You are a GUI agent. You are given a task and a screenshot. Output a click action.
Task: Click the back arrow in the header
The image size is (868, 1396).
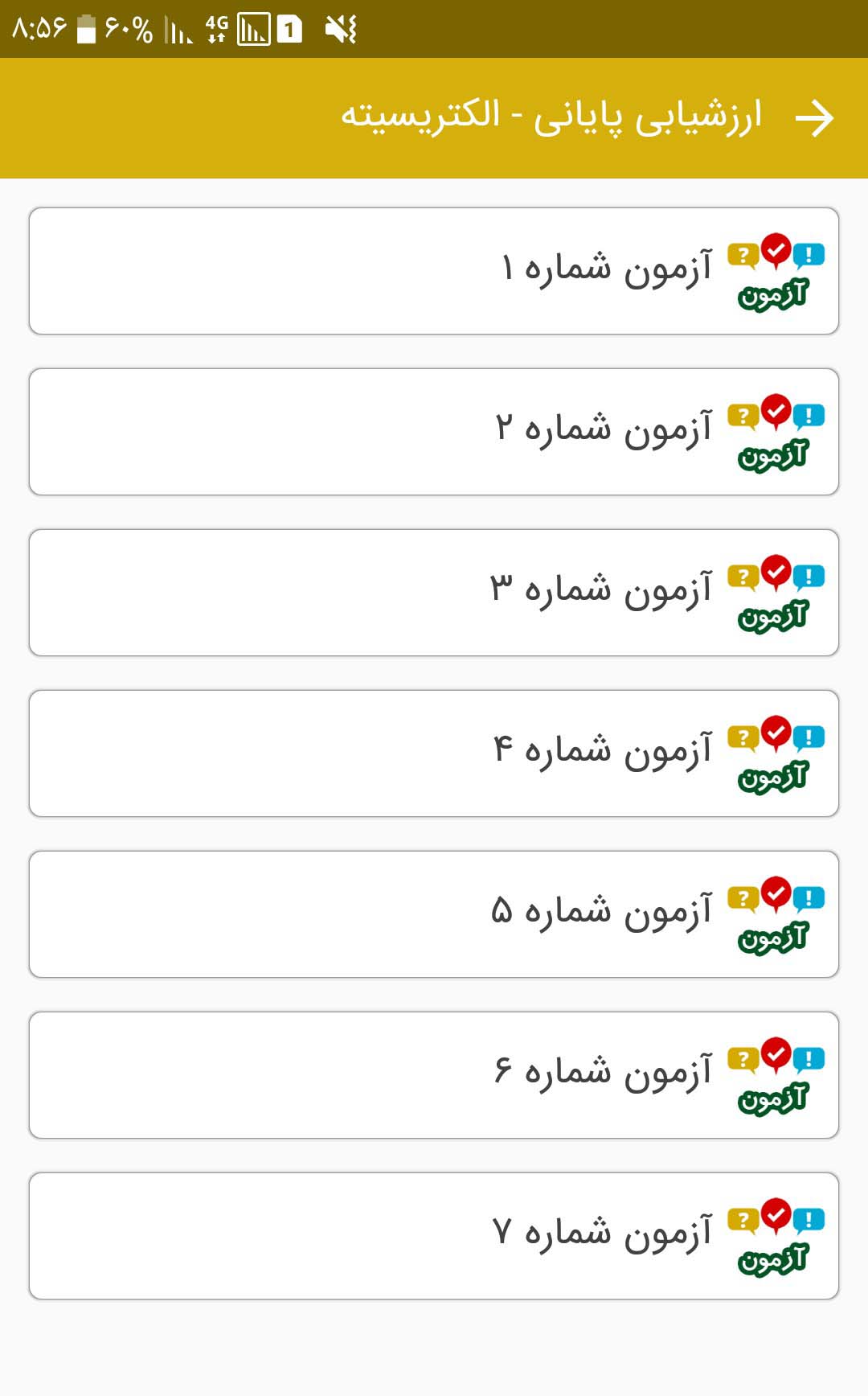(816, 117)
